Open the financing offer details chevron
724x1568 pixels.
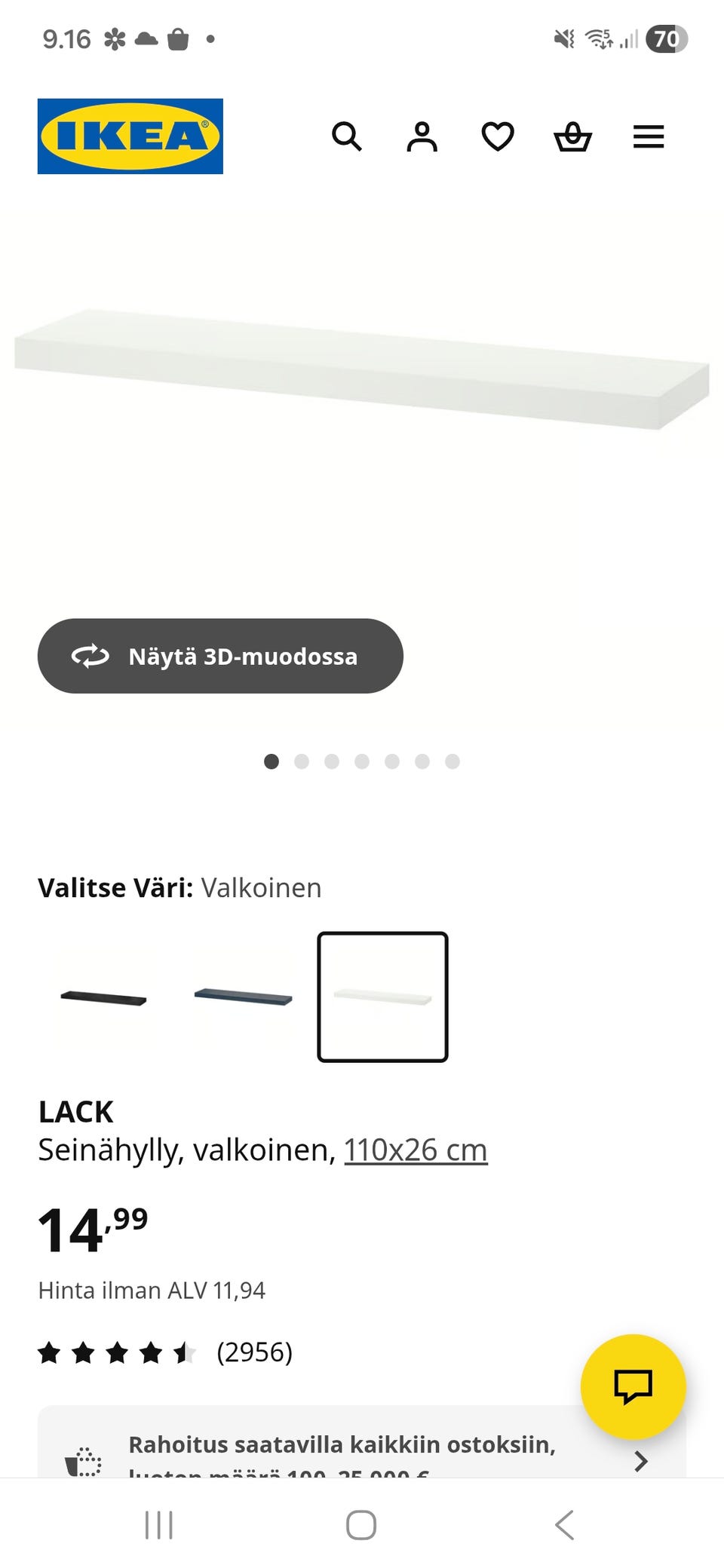pos(641,1462)
